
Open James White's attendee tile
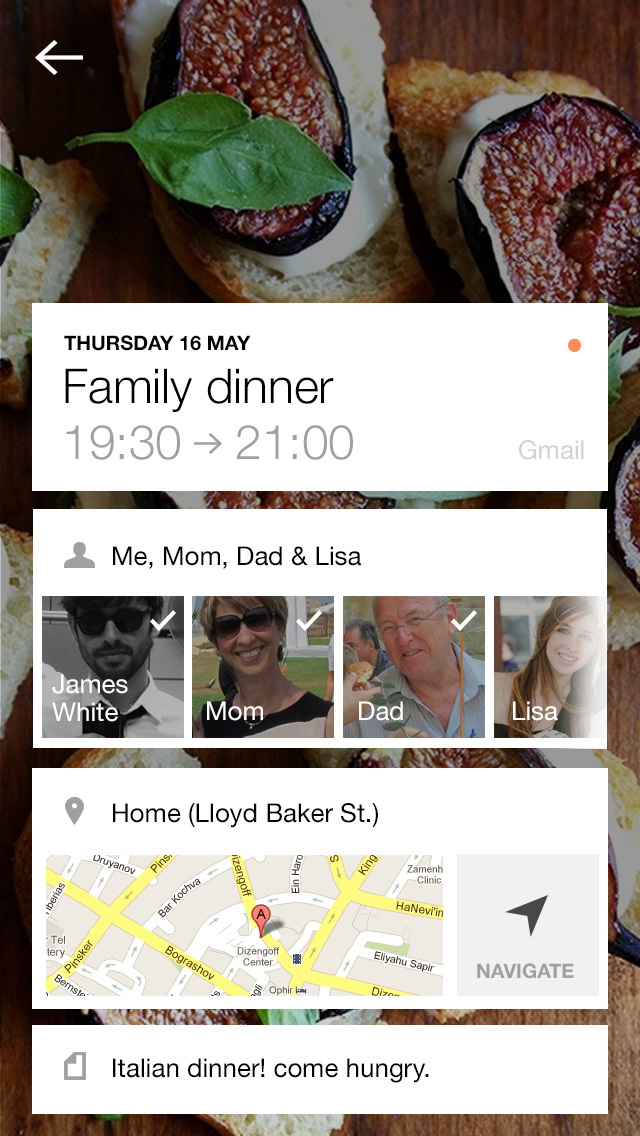(113, 667)
